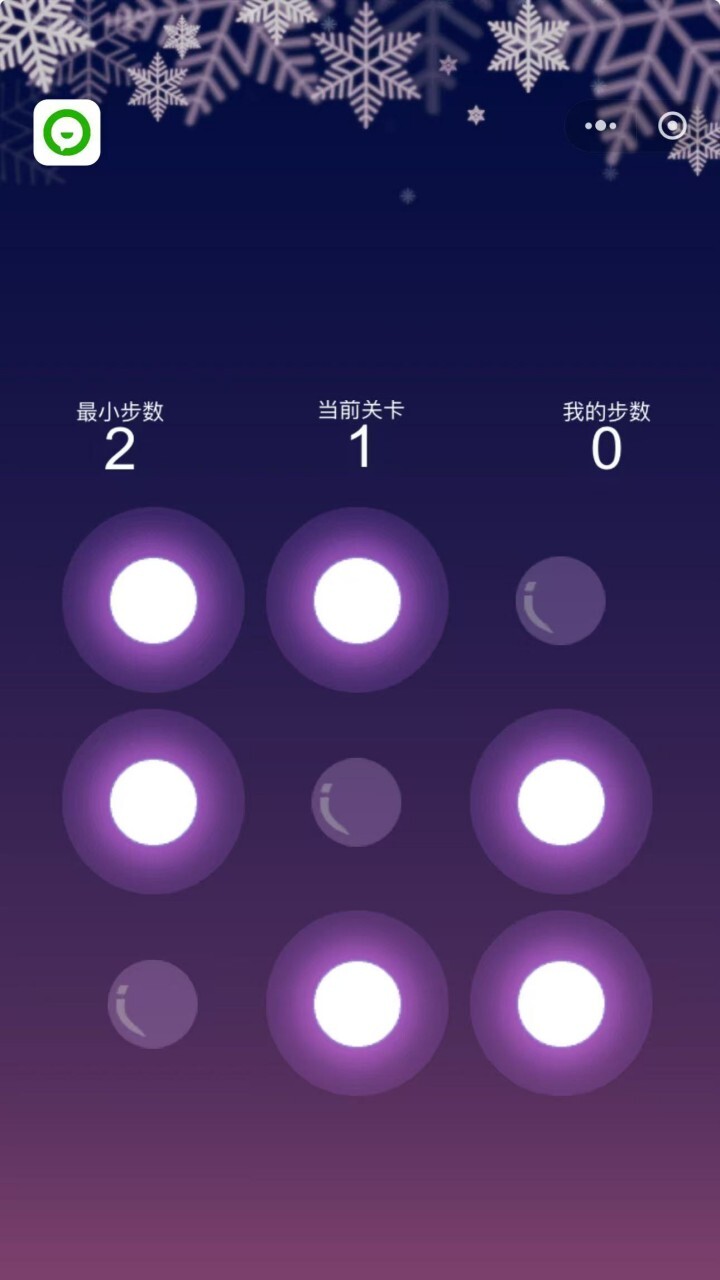Viewport: 720px width, 1280px height.
Task: Toggle the lit light in middle-right cell
Action: (561, 802)
